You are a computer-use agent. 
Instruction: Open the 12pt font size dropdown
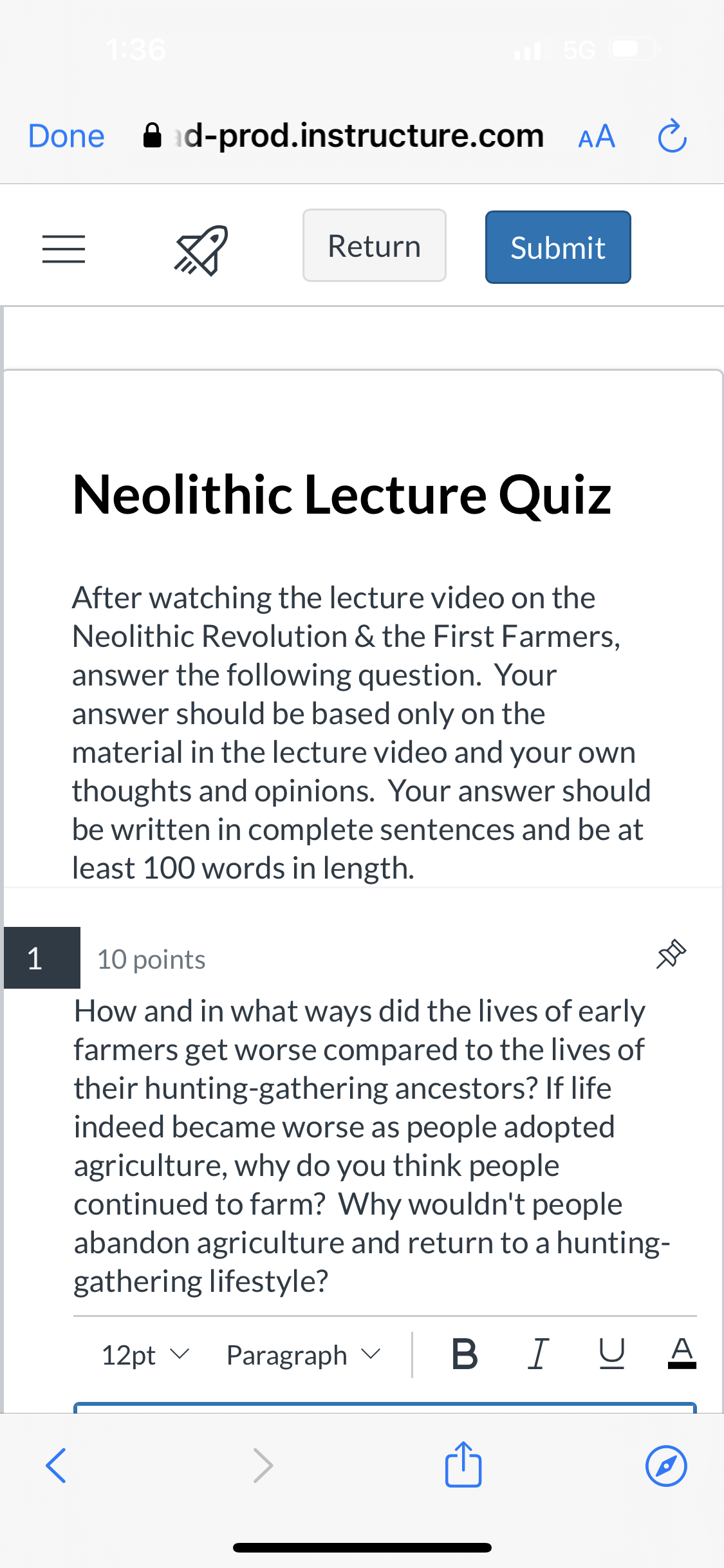point(145,1355)
